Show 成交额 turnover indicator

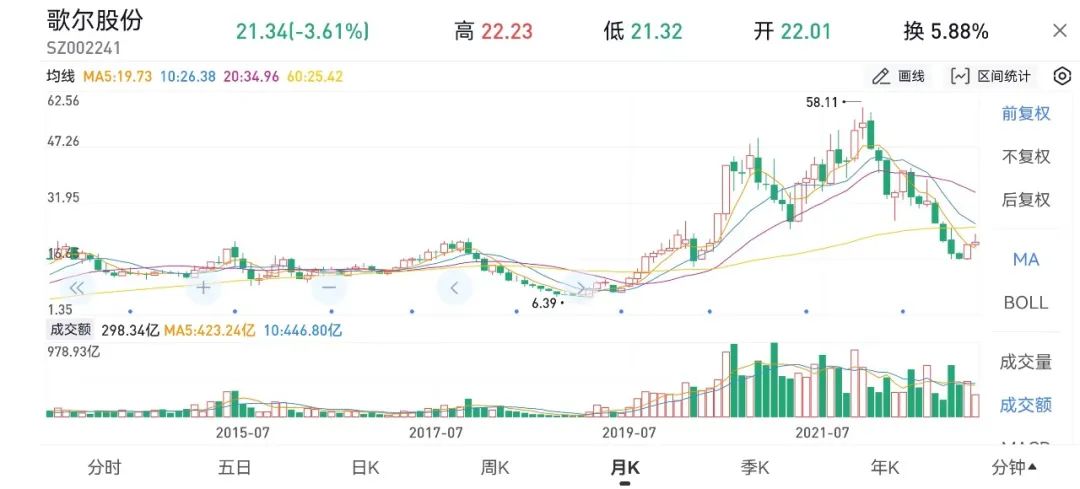tap(1026, 405)
